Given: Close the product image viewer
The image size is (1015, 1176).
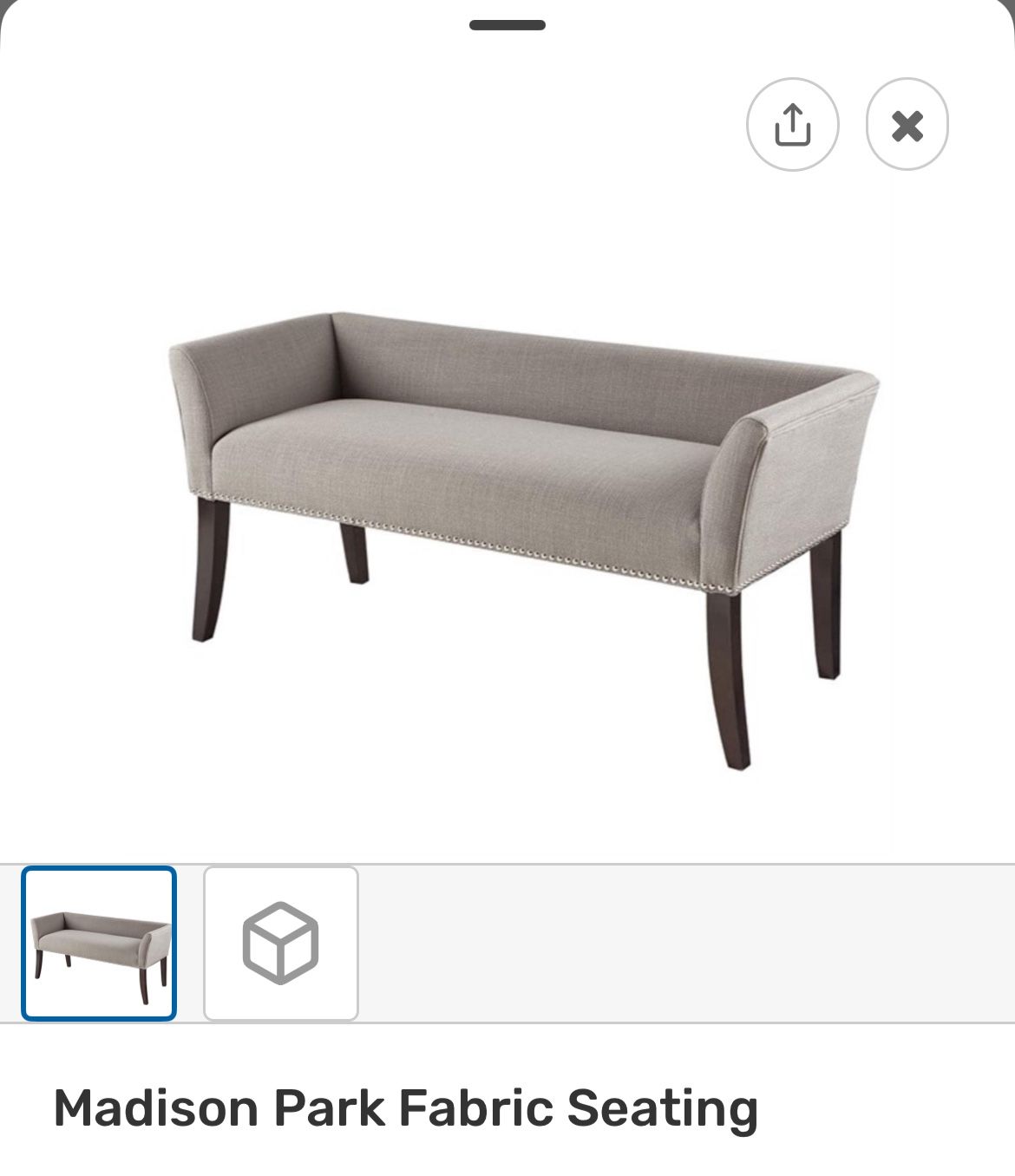Looking at the screenshot, I should [907, 124].
